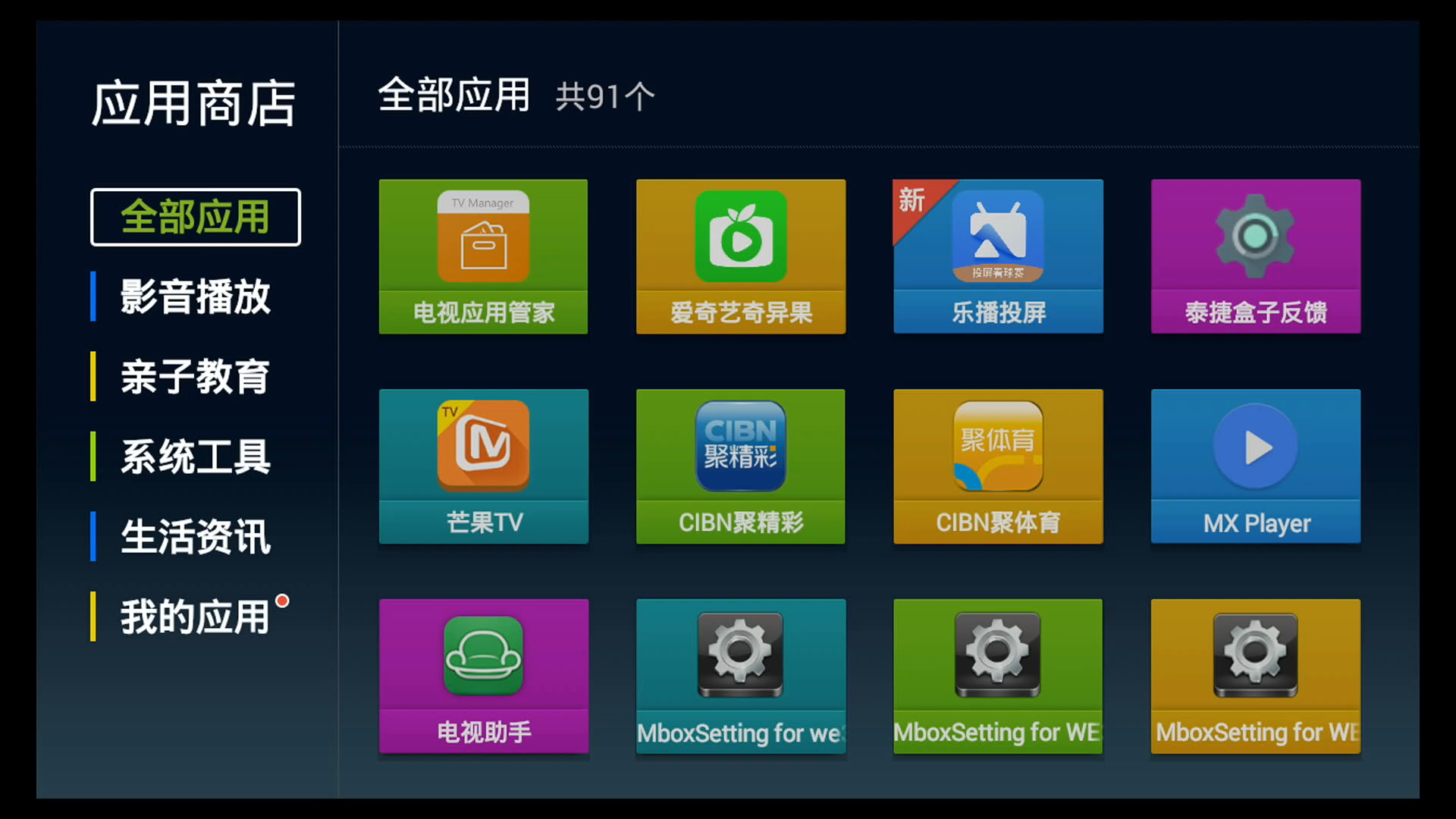Open CIBN聚体育 app
Screen dimensions: 1456x819
pyautogui.click(x=998, y=466)
